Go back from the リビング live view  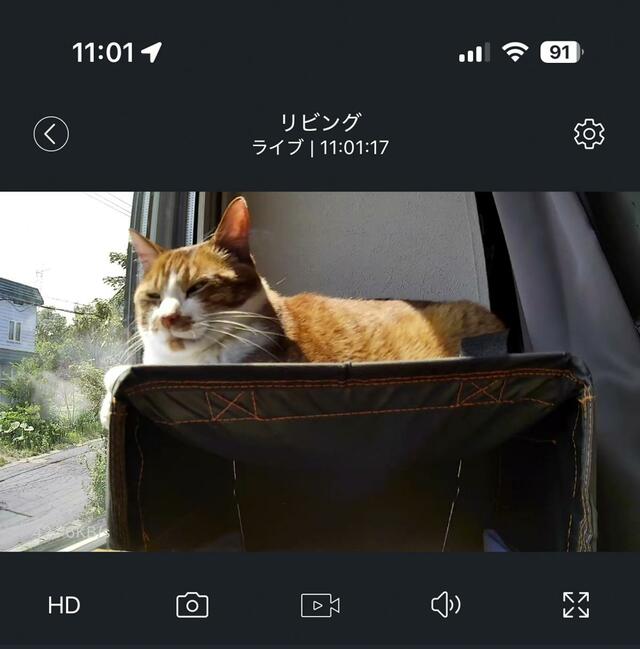click(51, 134)
